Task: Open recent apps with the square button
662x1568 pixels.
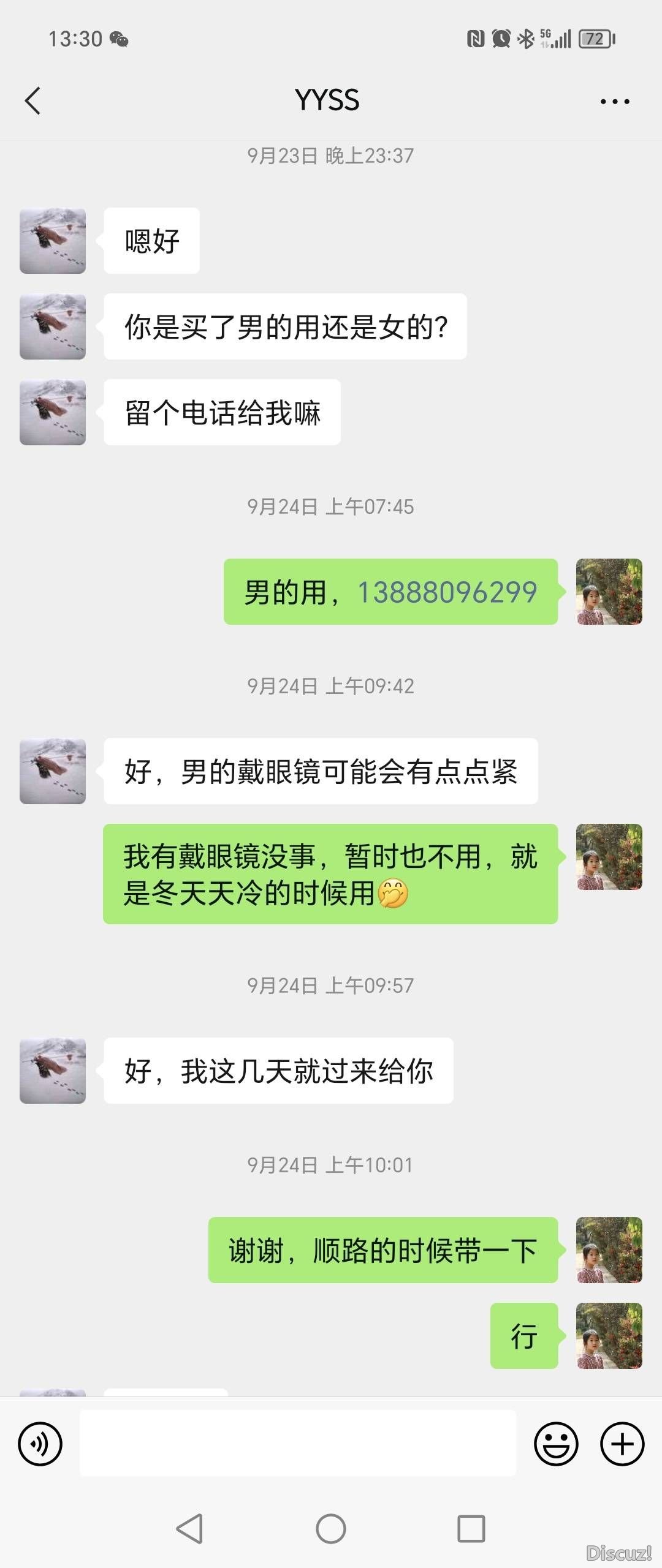Action: [x=471, y=1529]
